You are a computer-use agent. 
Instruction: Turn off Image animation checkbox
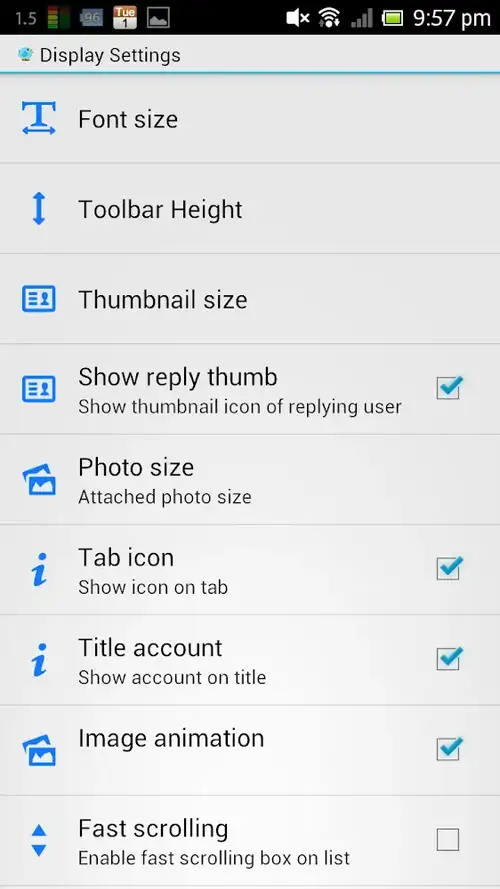[x=448, y=749]
